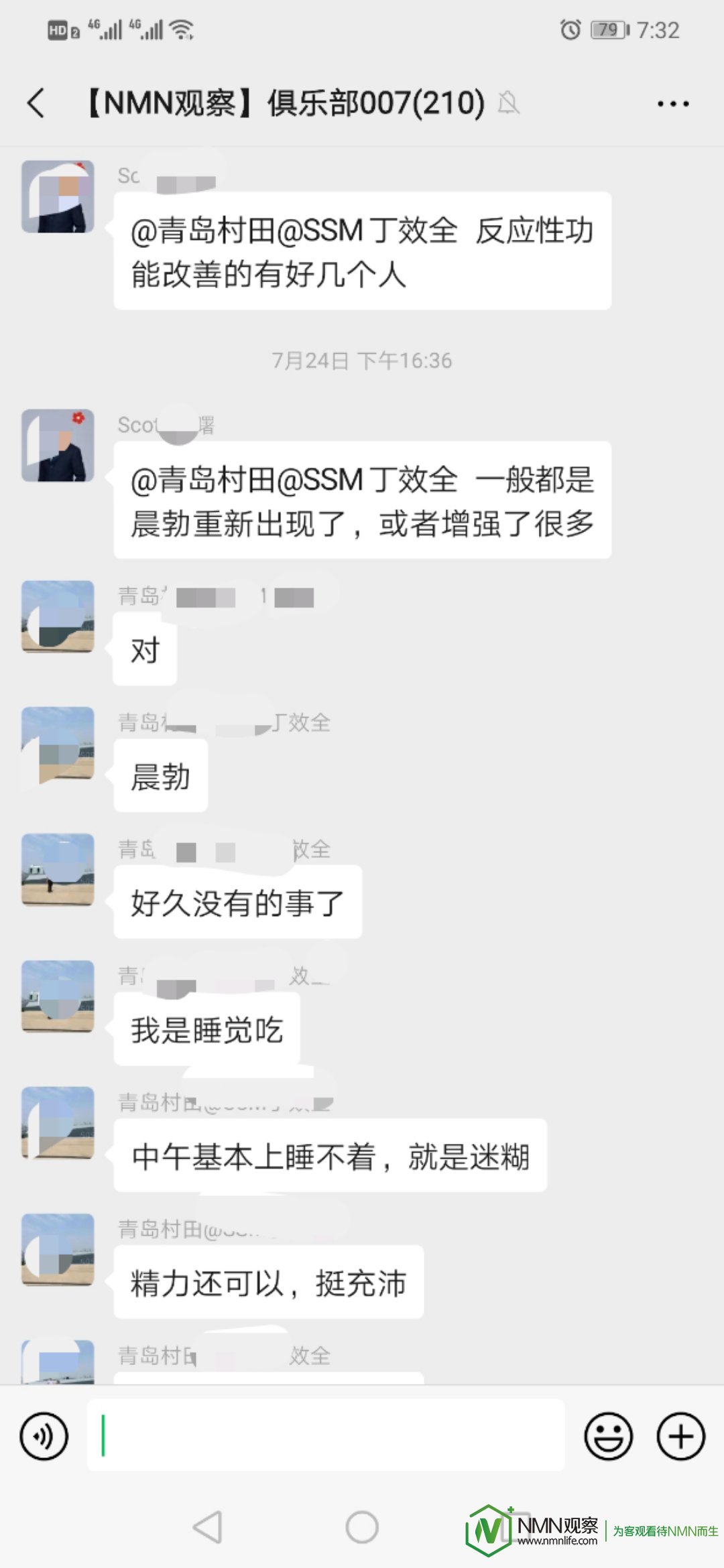Go back from the NMN观察 group chat
This screenshot has width=724, height=1568.
click(36, 103)
